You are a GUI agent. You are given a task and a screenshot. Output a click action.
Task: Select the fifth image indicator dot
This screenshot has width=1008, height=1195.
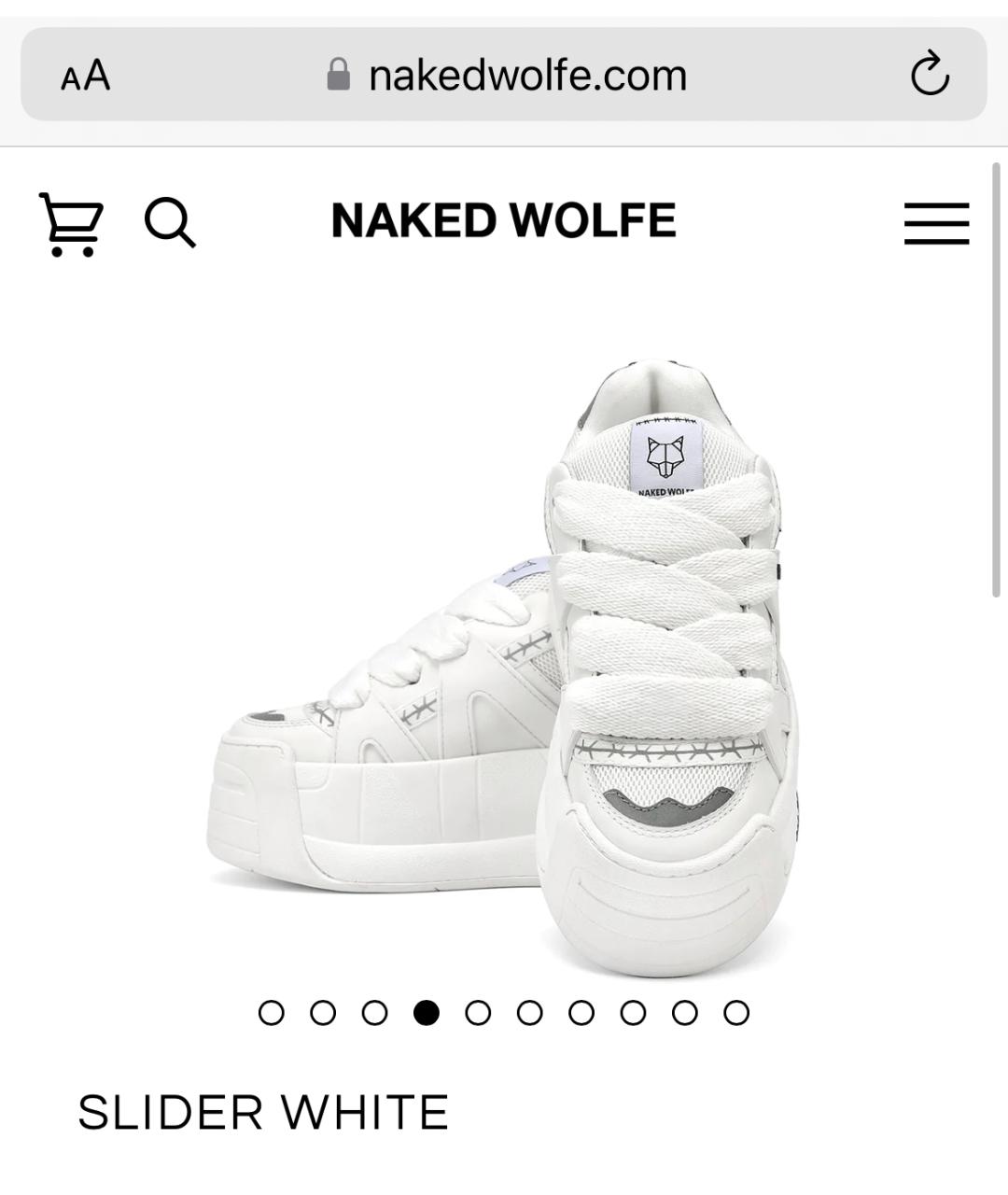(478, 1013)
